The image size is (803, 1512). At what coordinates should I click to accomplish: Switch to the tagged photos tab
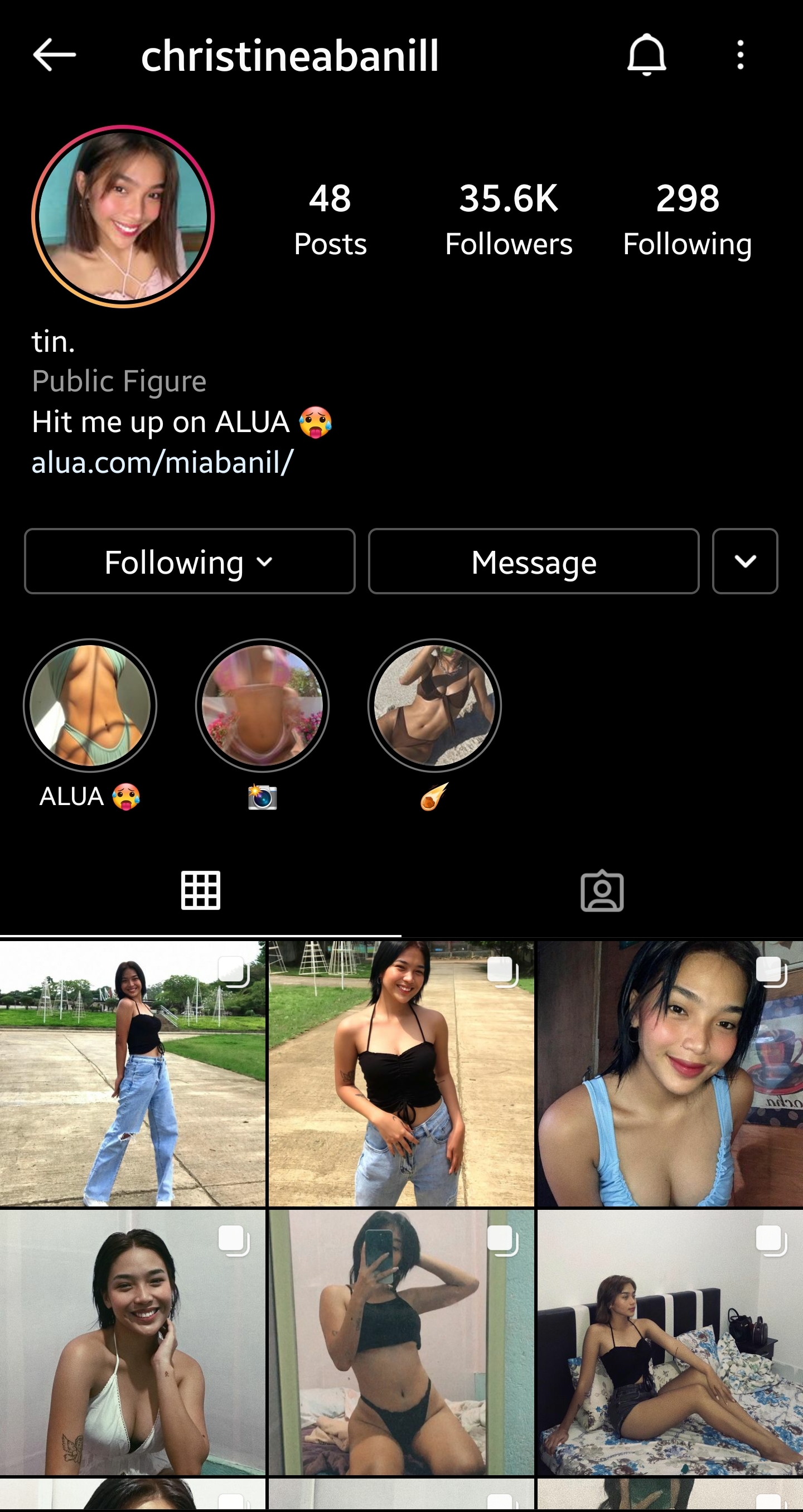pyautogui.click(x=602, y=890)
